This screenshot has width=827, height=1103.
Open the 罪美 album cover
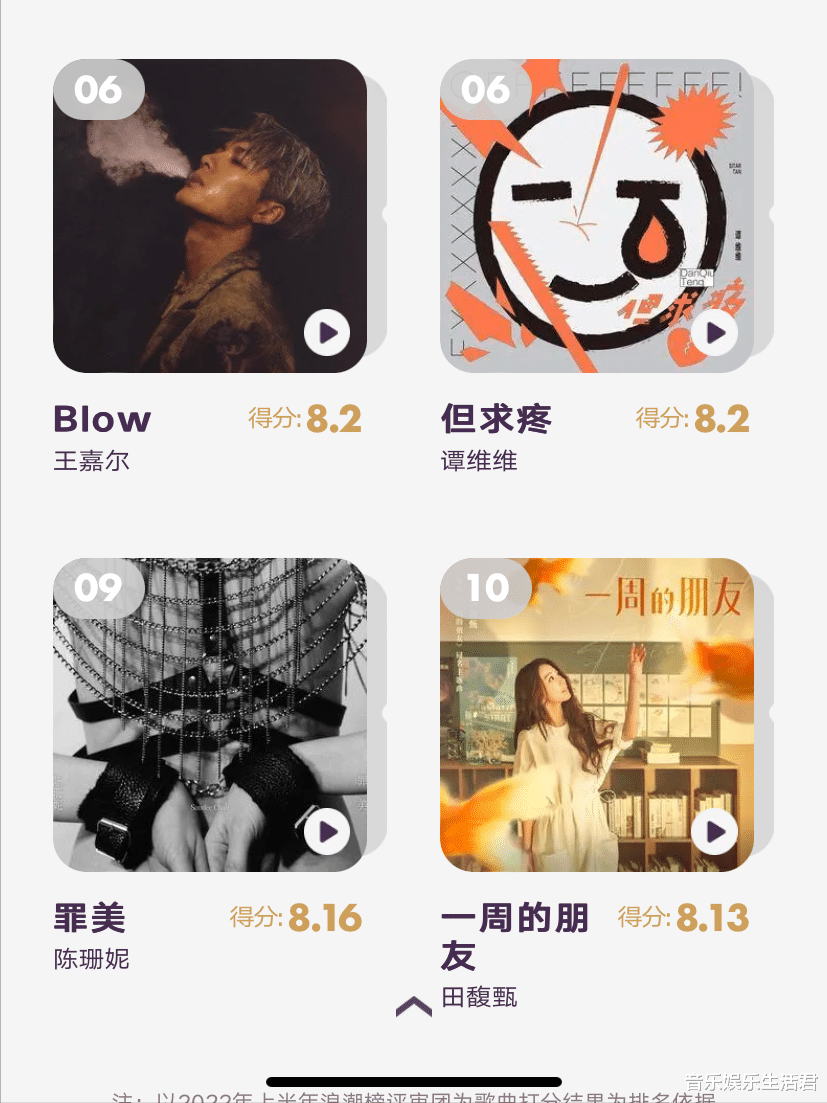[209, 714]
